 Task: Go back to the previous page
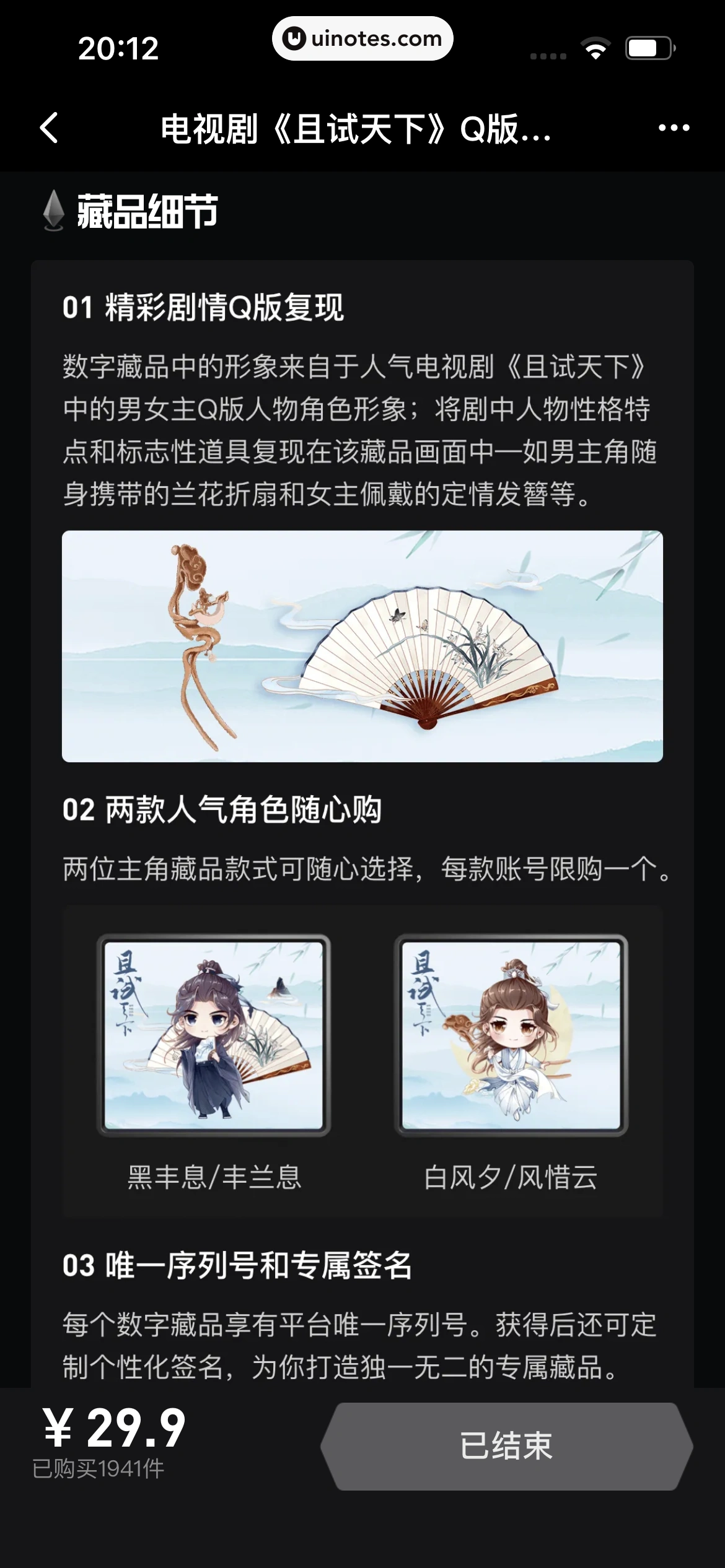[x=49, y=128]
